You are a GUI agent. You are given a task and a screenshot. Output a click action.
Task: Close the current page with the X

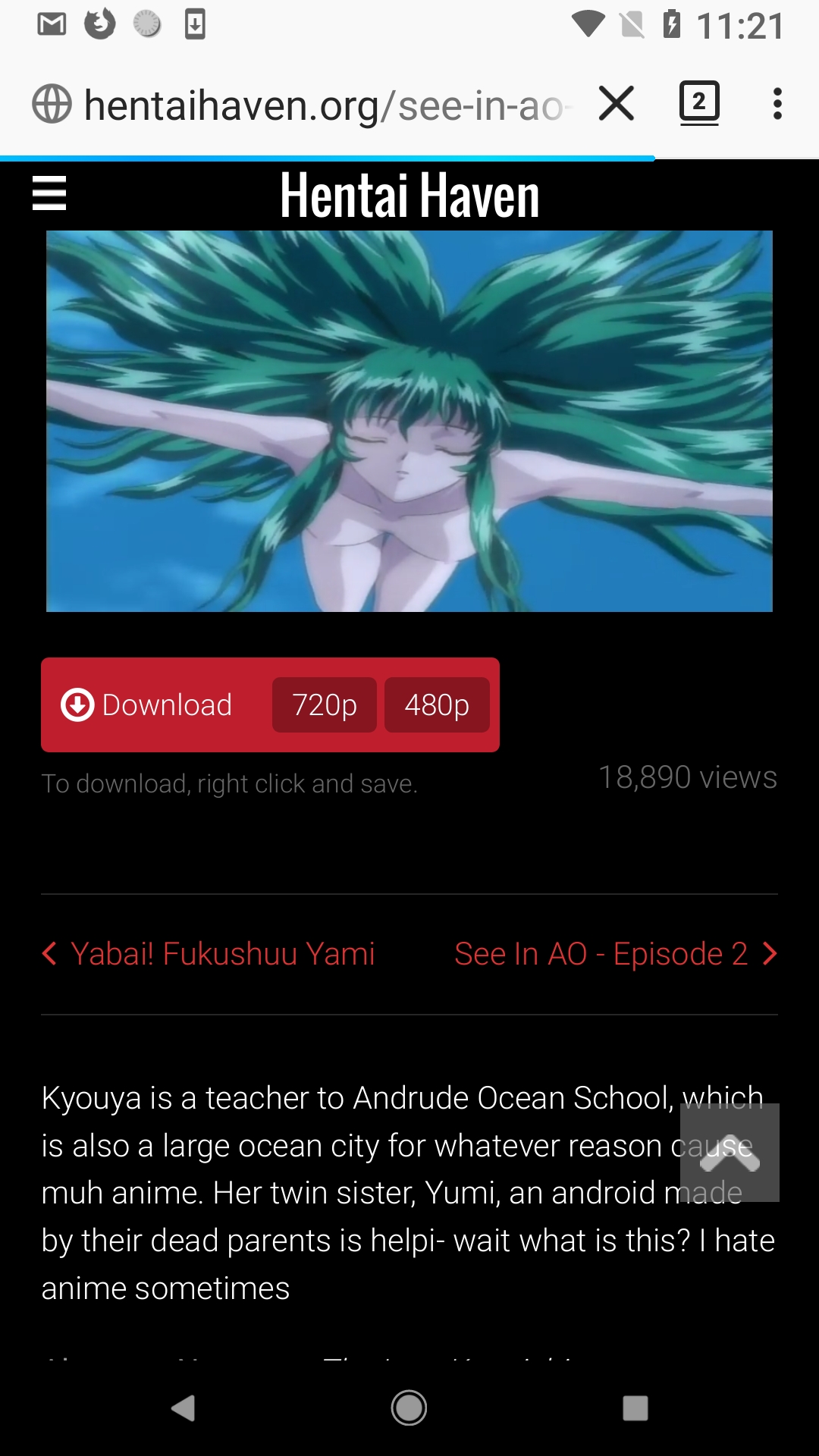(616, 103)
